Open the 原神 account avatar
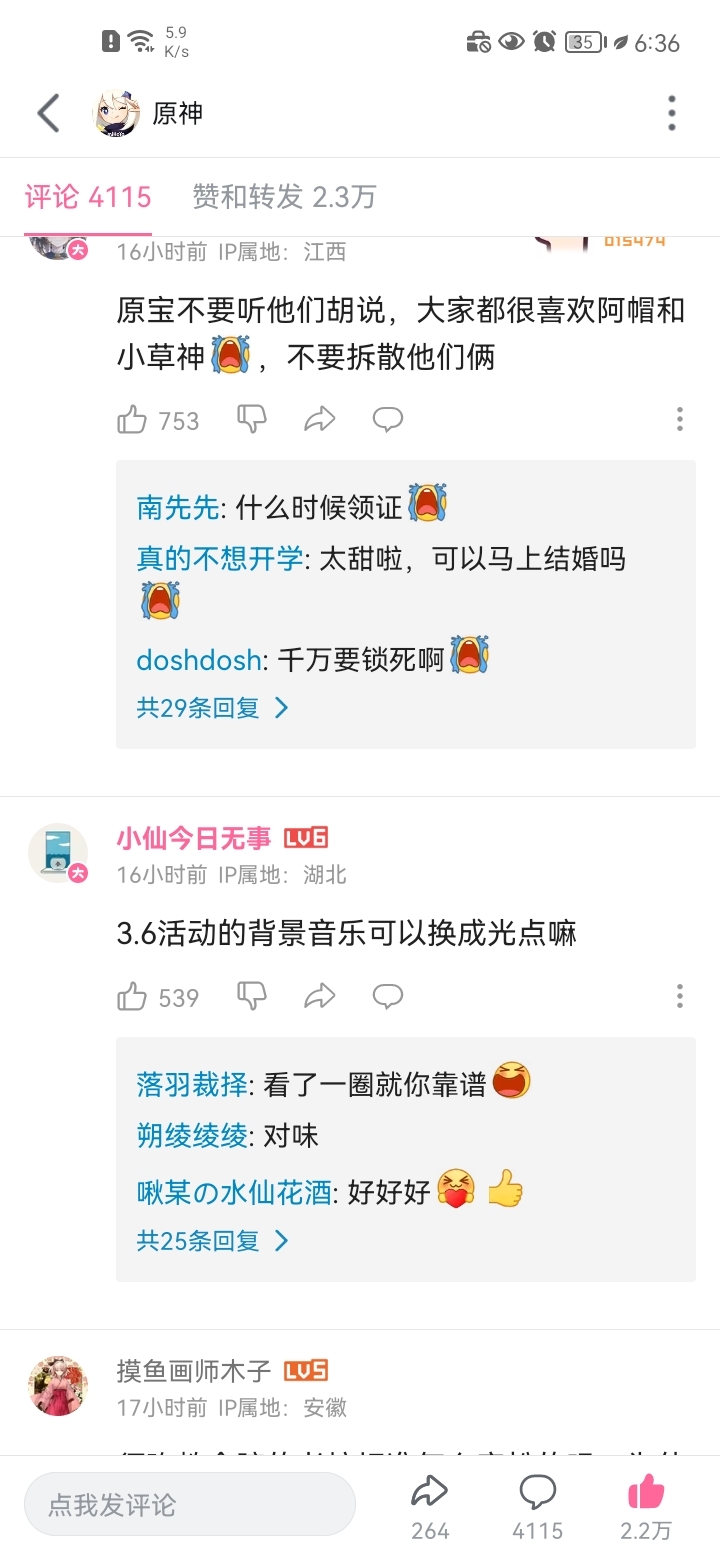 (x=116, y=113)
